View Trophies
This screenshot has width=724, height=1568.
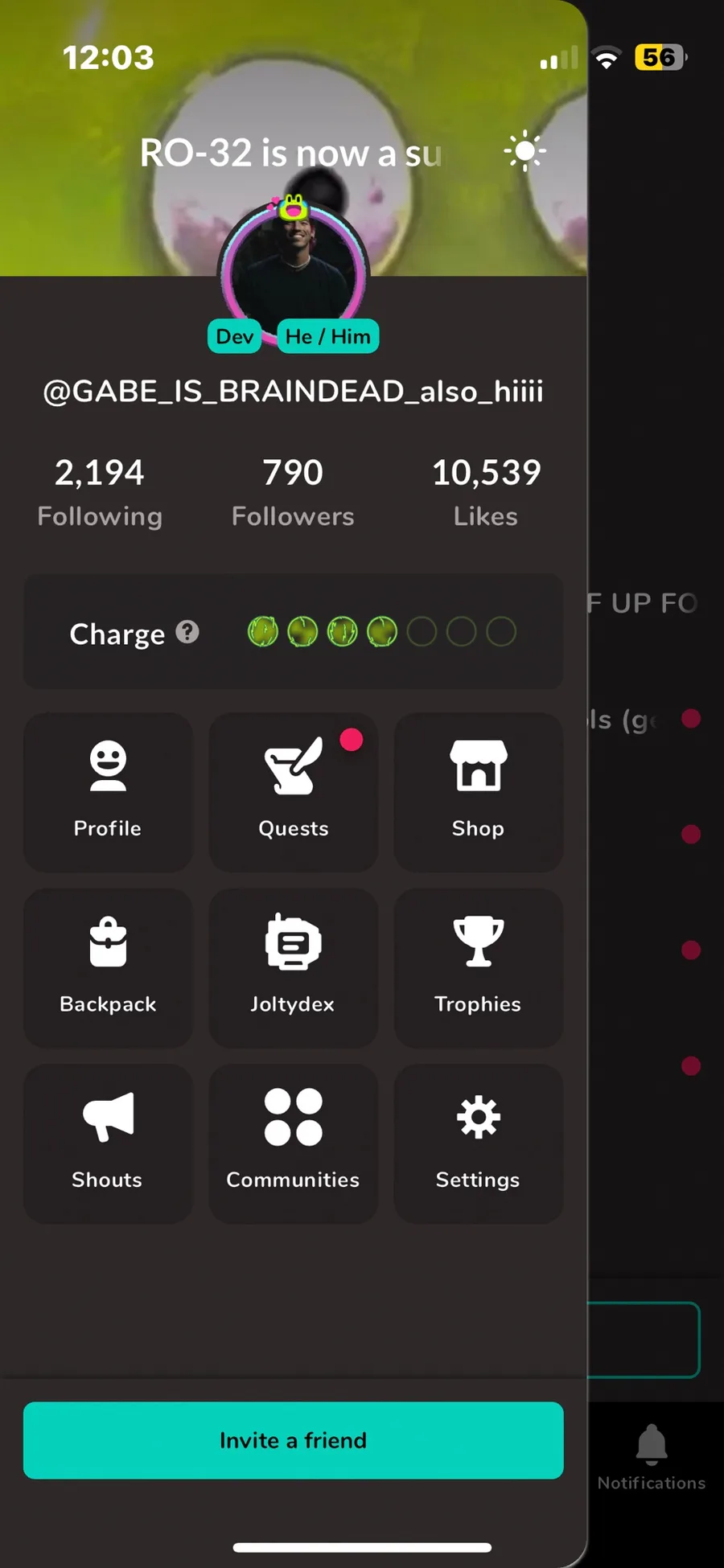[x=478, y=967]
